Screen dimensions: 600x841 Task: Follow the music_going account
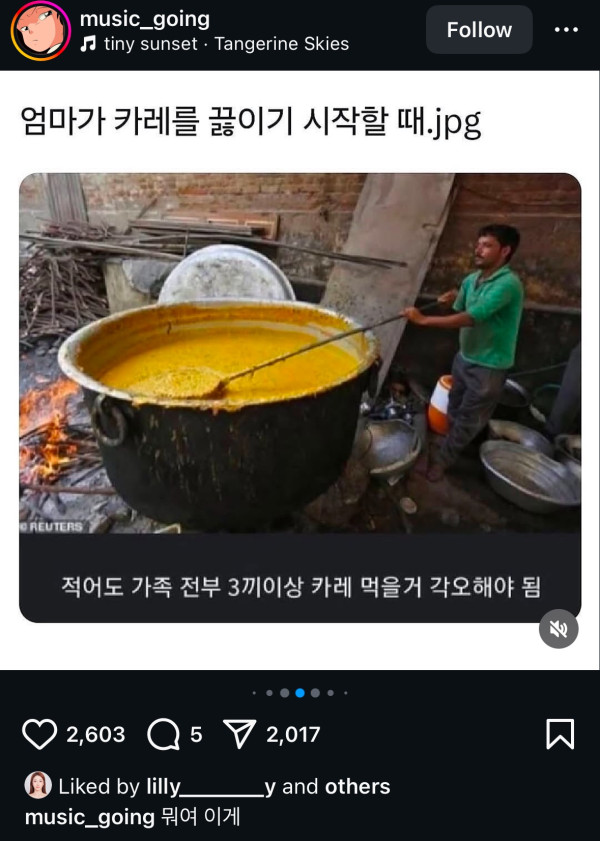pyautogui.click(x=479, y=30)
